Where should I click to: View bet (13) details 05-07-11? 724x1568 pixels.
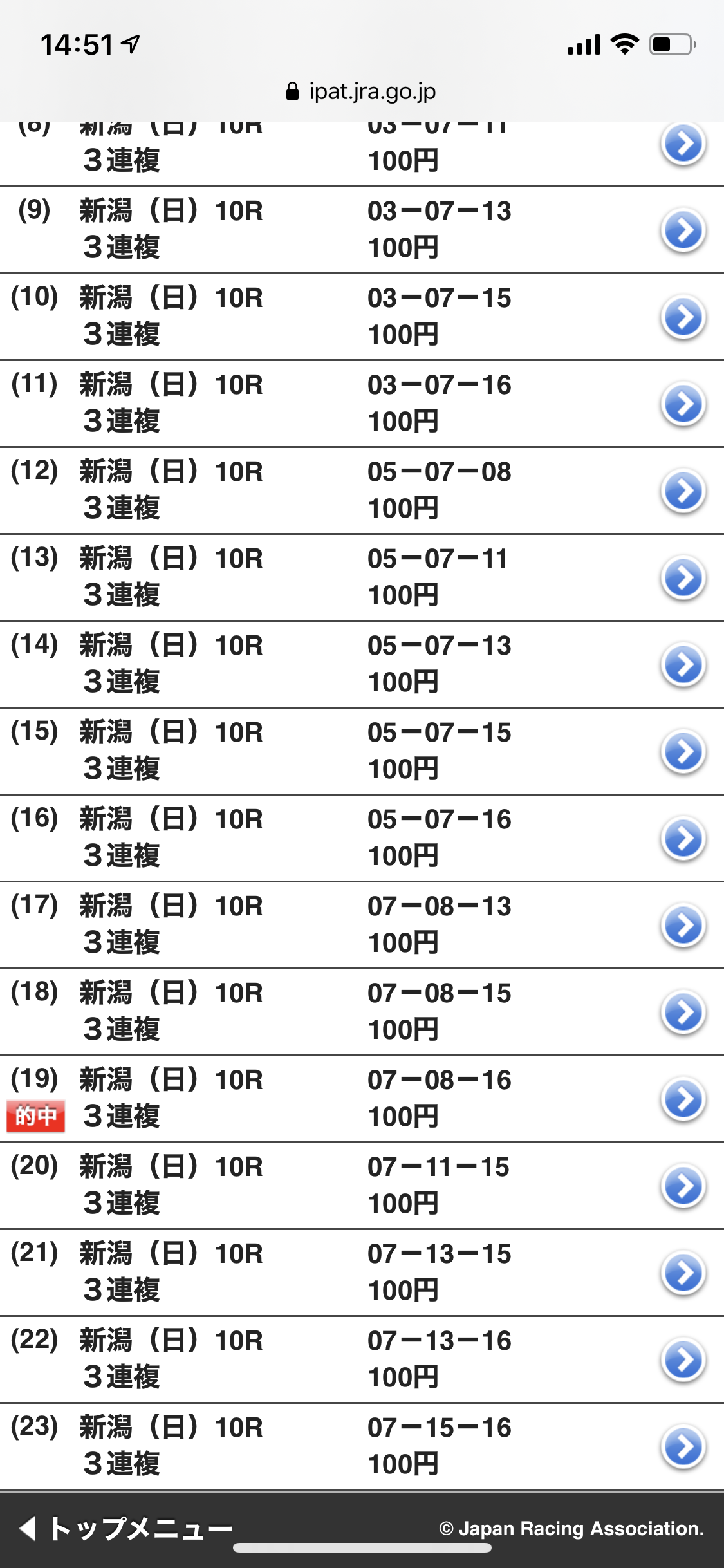click(683, 577)
